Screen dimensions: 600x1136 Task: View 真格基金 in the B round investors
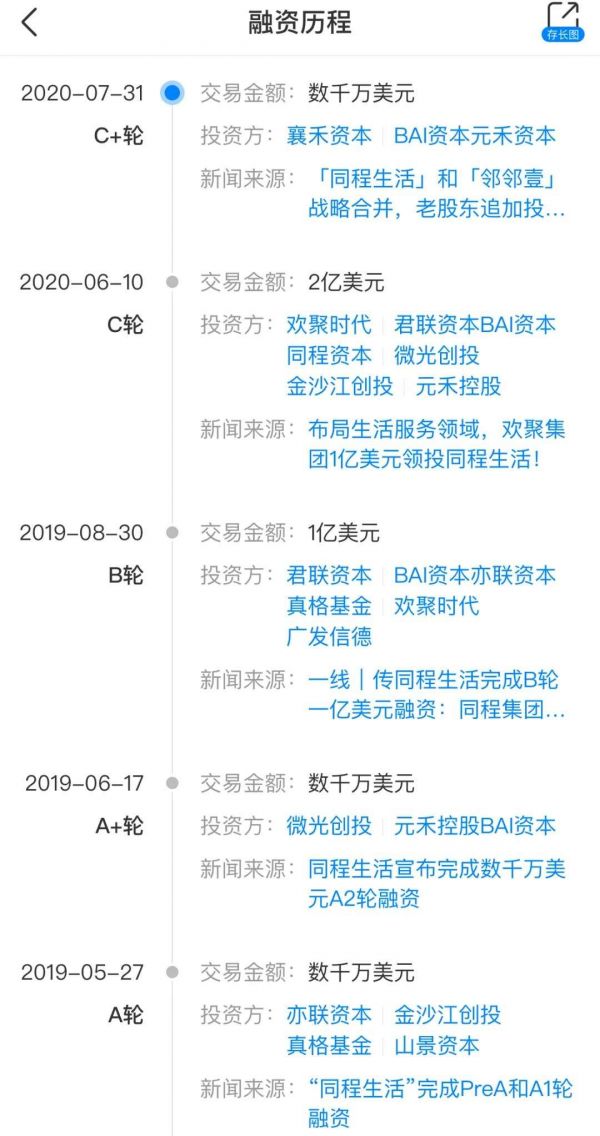tap(328, 606)
